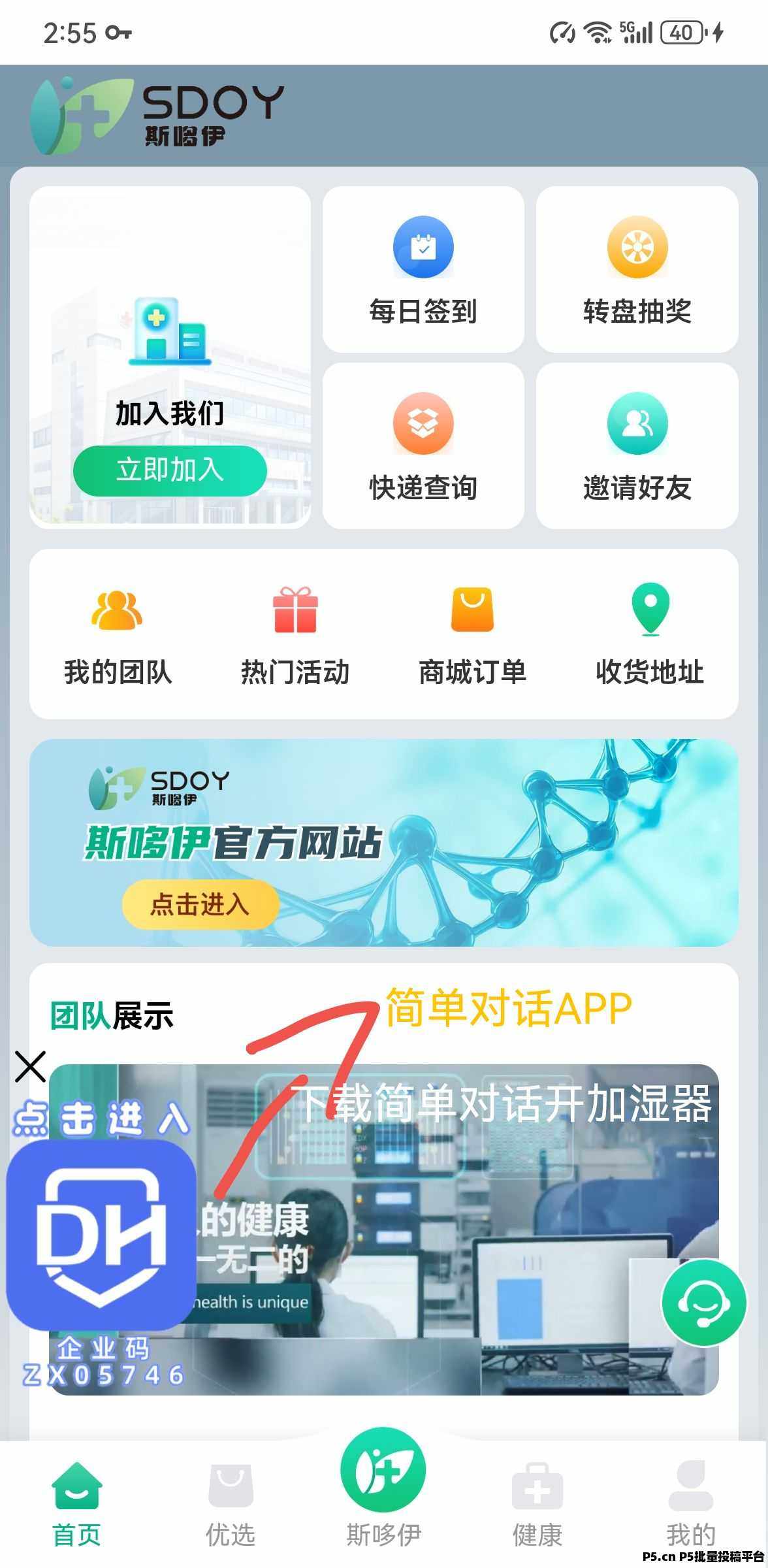Screen dimensions: 768x1568
Task: Tap 点击进入 on the official website banner
Action: coord(200,904)
